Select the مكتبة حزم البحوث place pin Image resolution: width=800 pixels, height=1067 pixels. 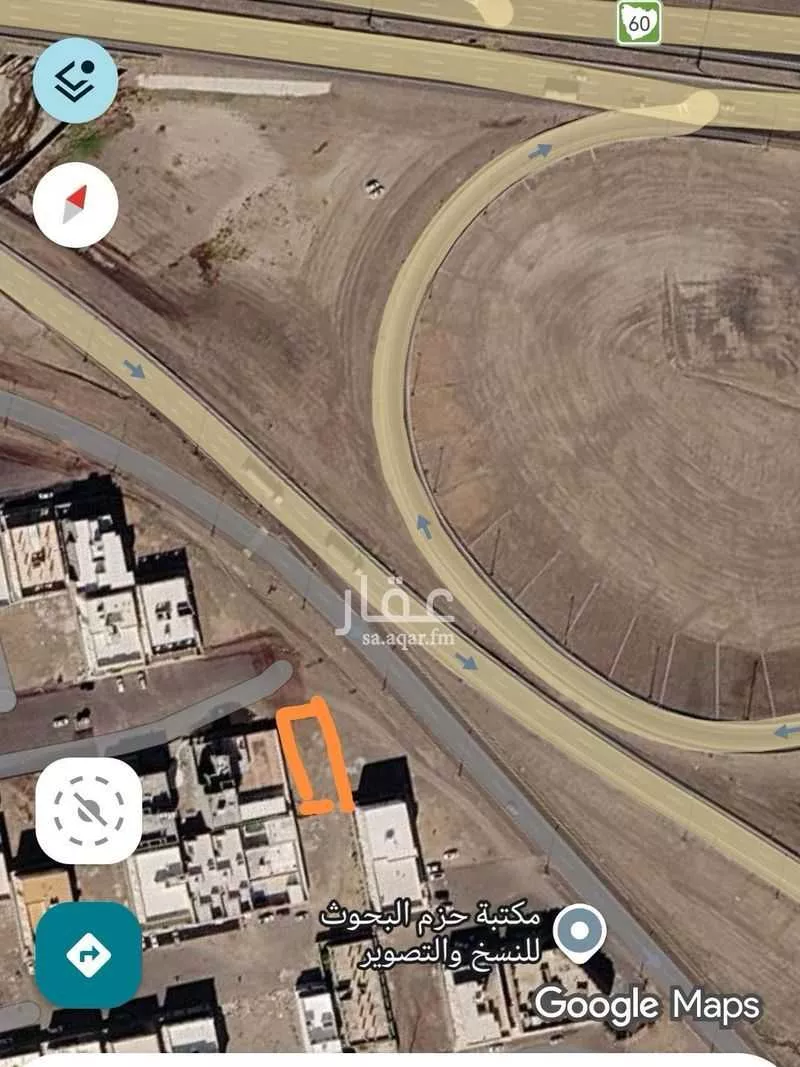pos(580,930)
